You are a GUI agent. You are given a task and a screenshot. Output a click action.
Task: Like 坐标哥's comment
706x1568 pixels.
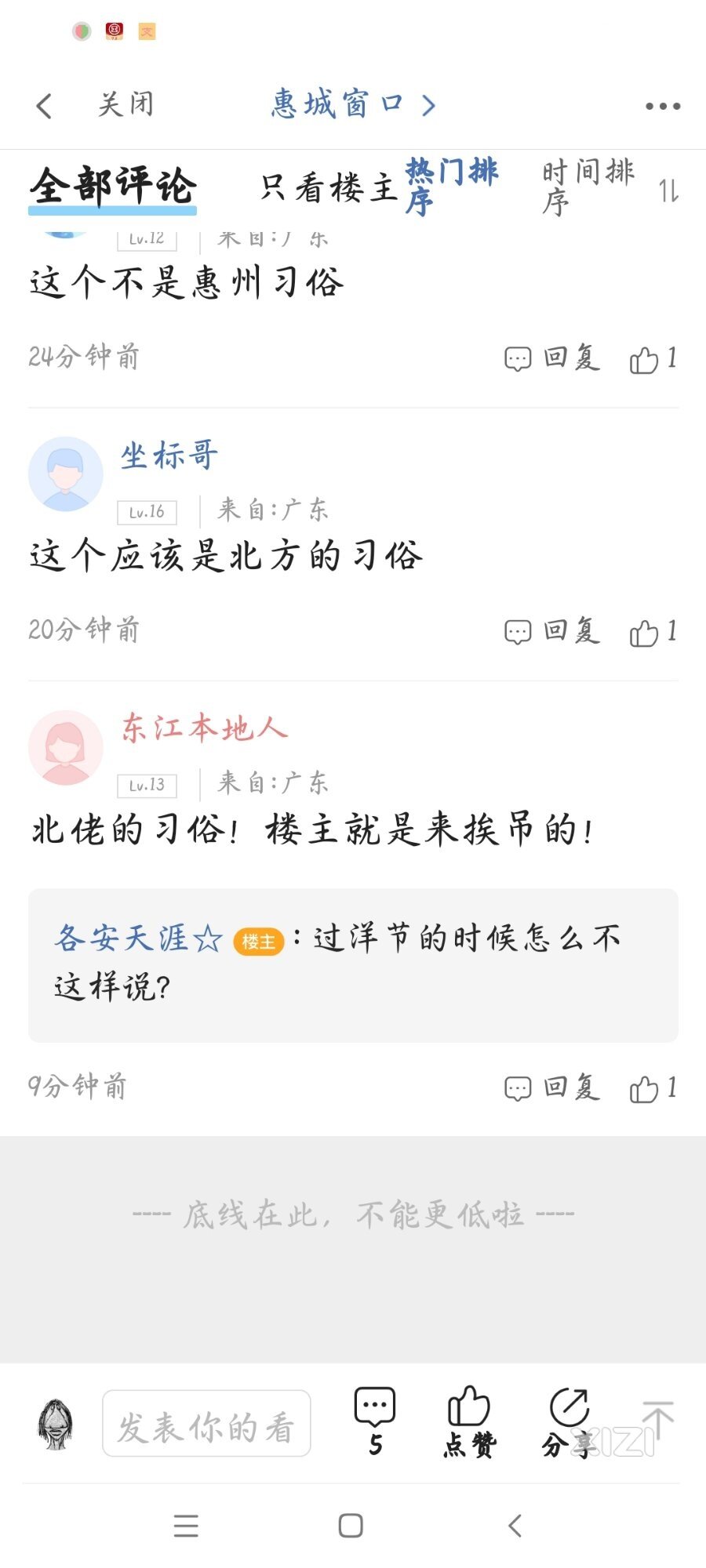coord(652,632)
